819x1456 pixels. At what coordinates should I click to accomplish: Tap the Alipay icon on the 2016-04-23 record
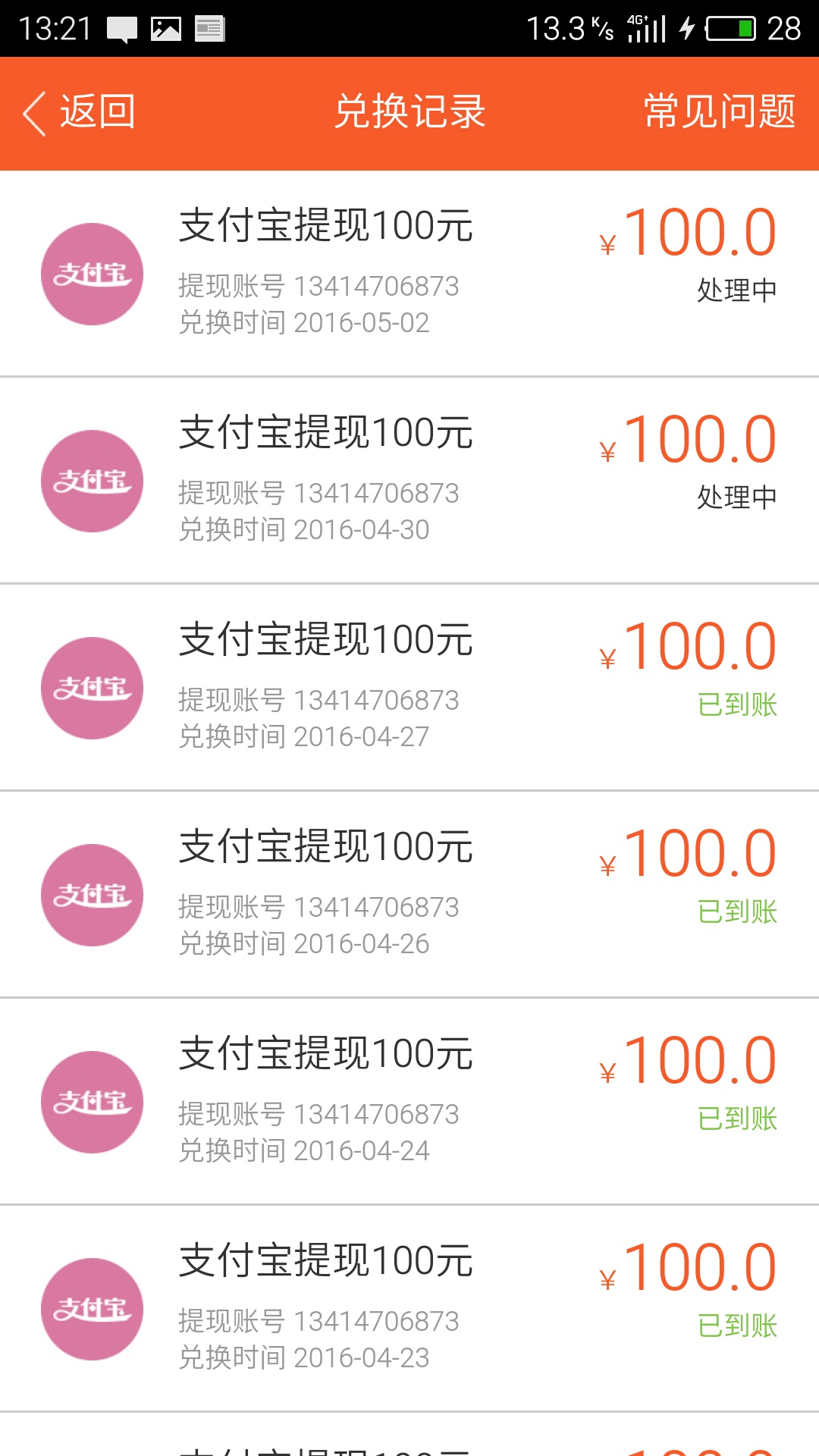[x=91, y=1309]
